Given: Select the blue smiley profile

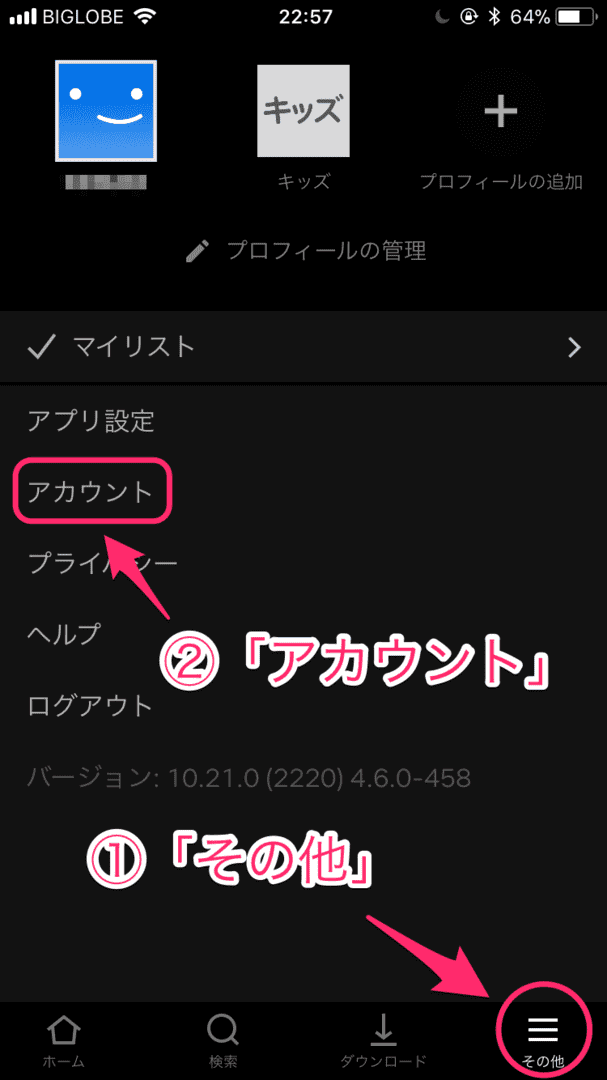Looking at the screenshot, I should [106, 111].
